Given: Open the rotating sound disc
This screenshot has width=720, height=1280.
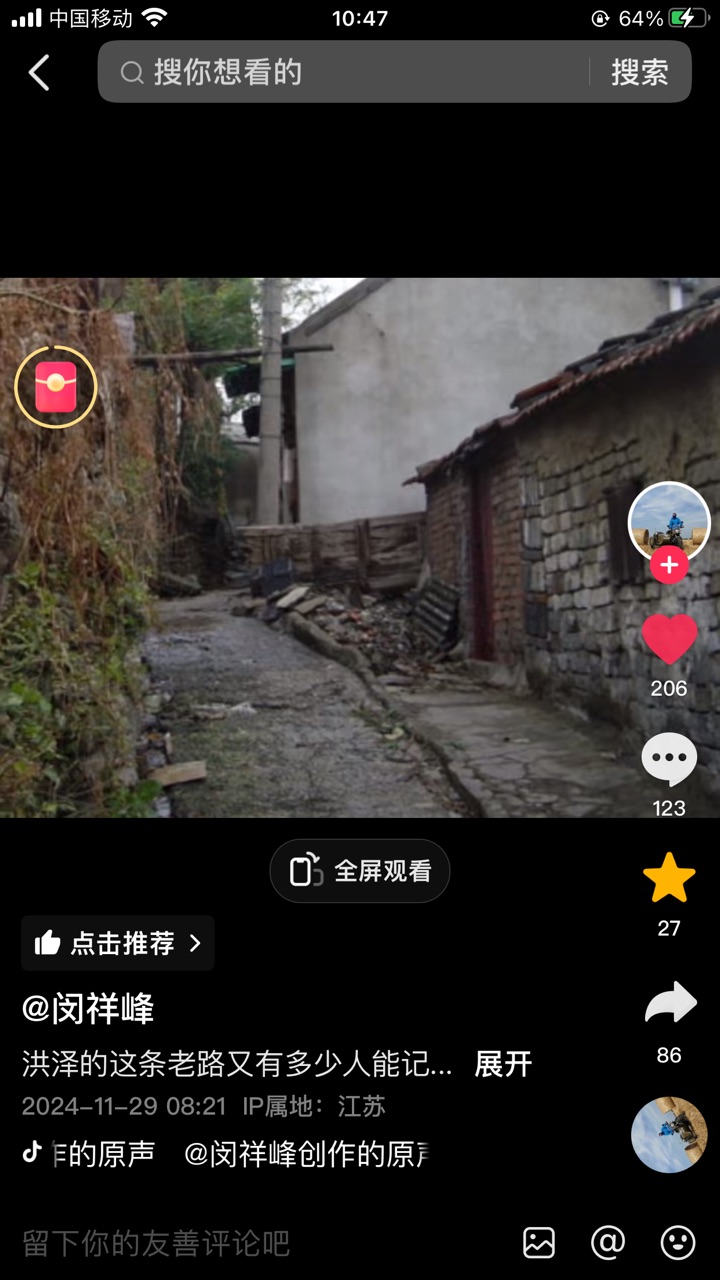Looking at the screenshot, I should click(669, 1135).
